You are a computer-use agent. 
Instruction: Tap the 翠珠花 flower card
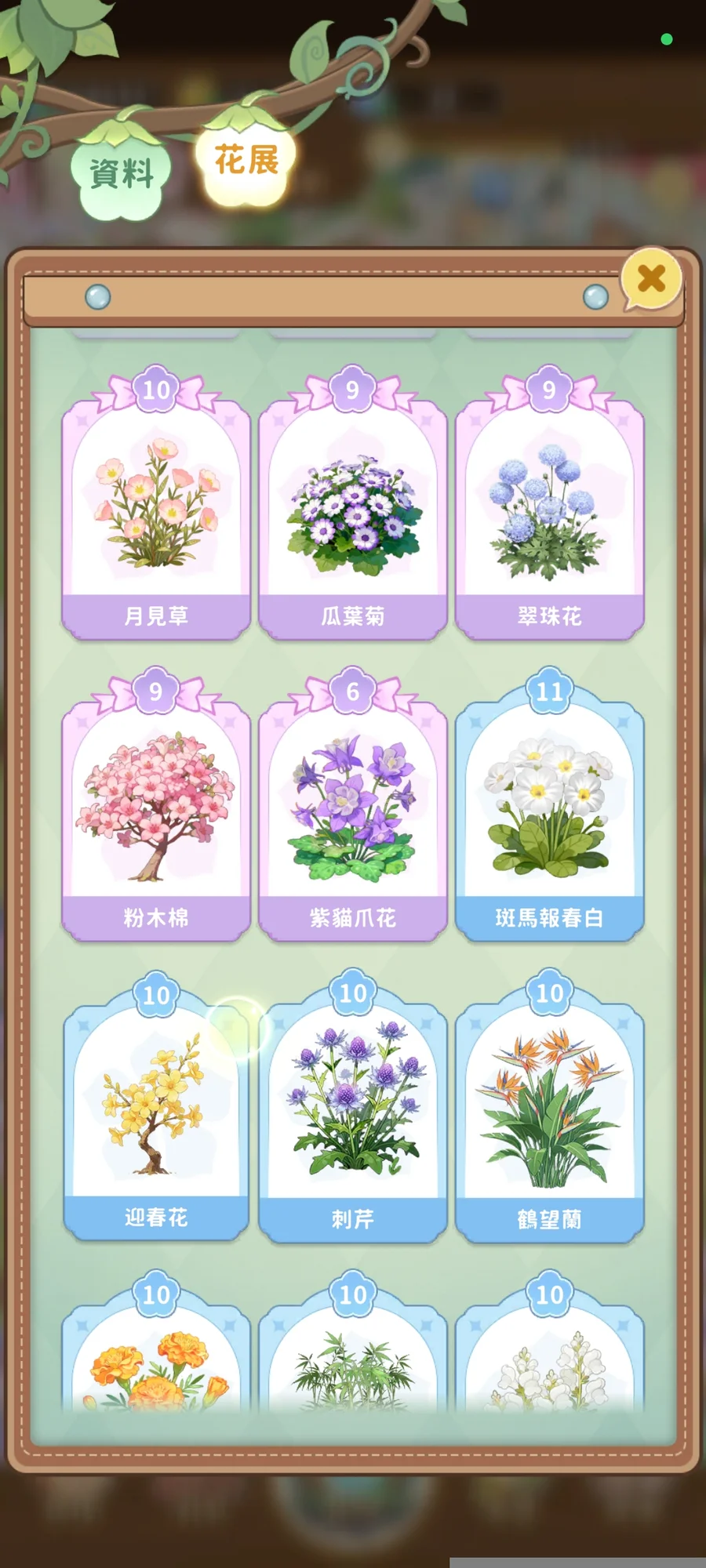click(x=550, y=503)
